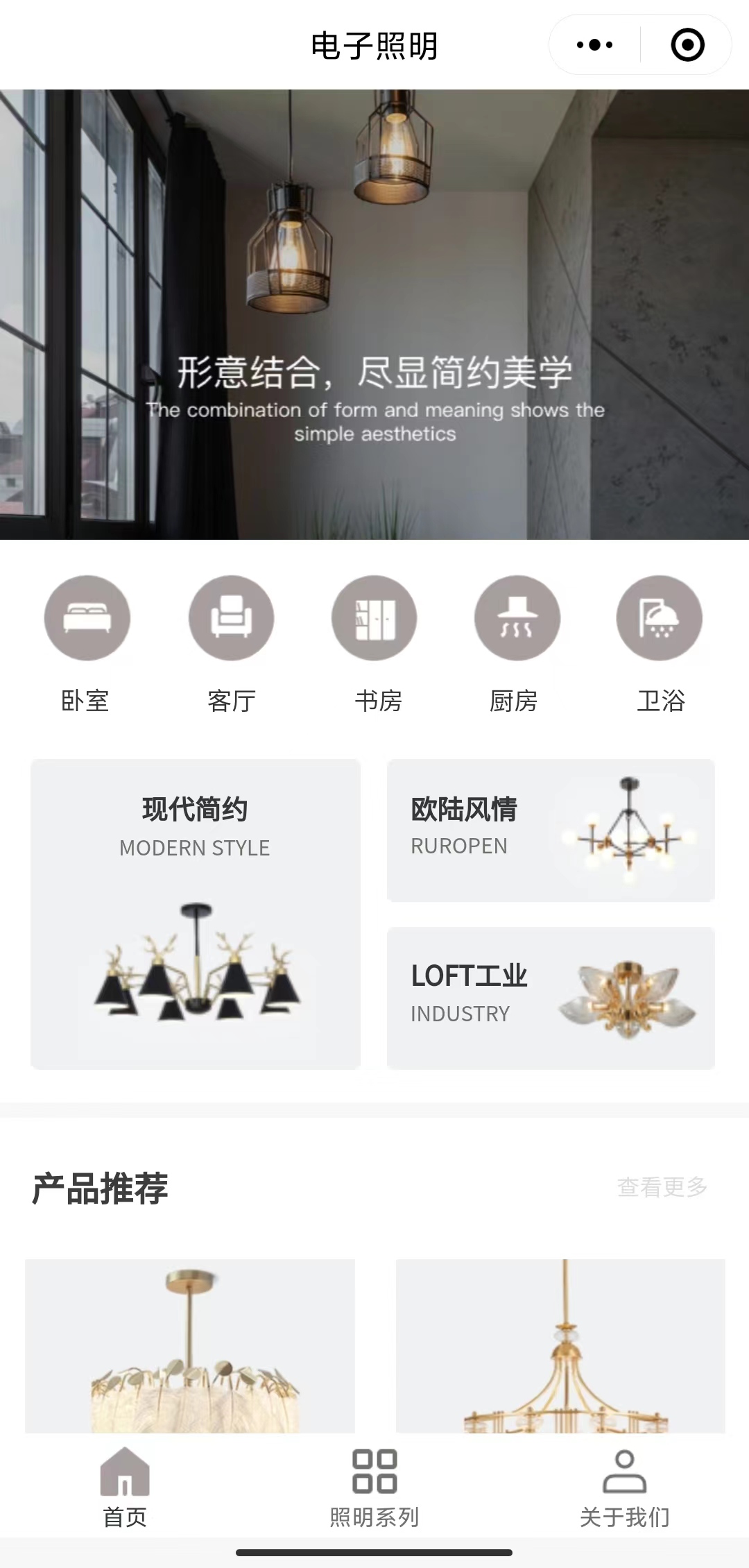Tap 查看更多 to see more products
The image size is (749, 1568).
point(662,1187)
